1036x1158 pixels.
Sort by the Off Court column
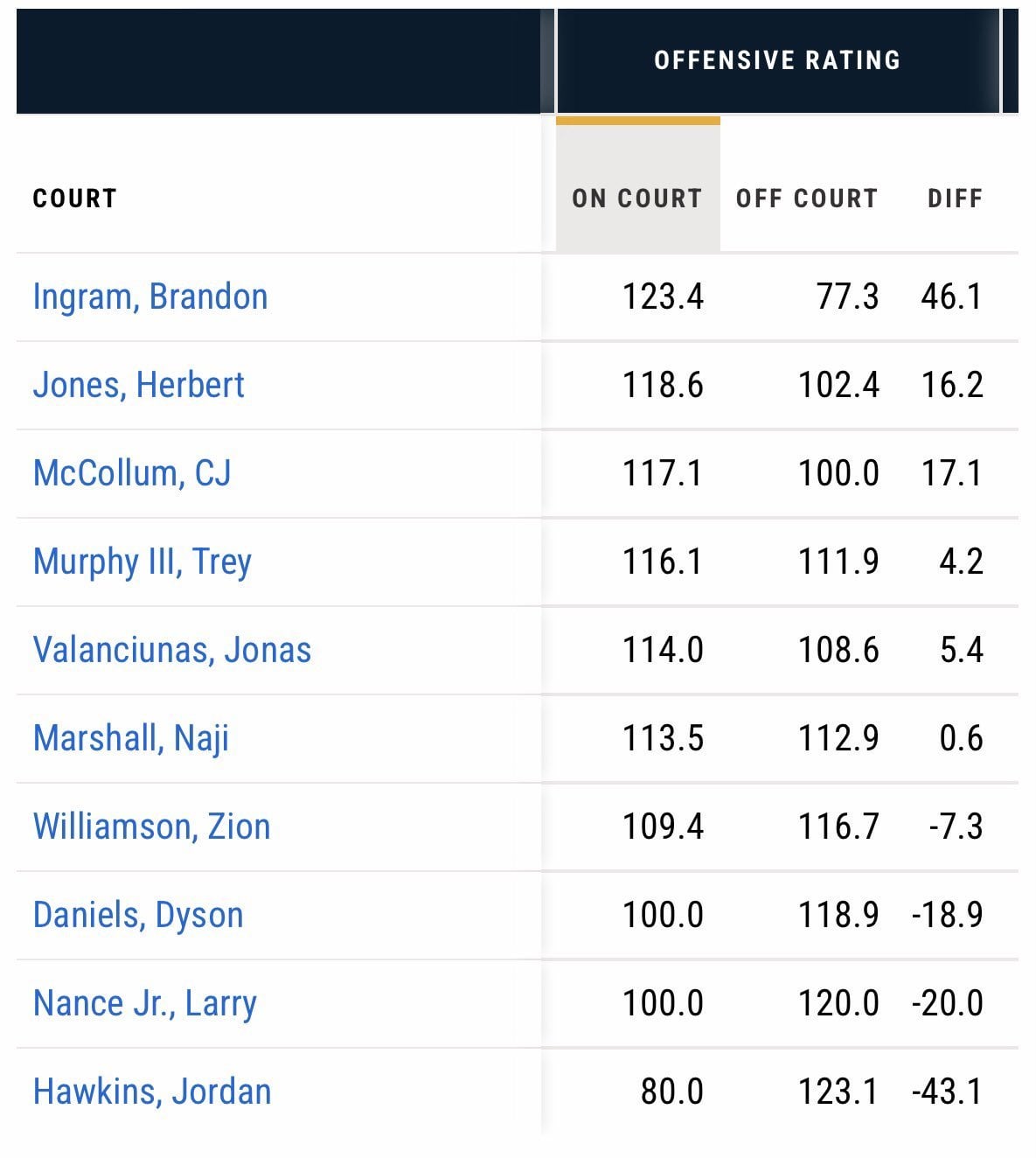point(806,199)
